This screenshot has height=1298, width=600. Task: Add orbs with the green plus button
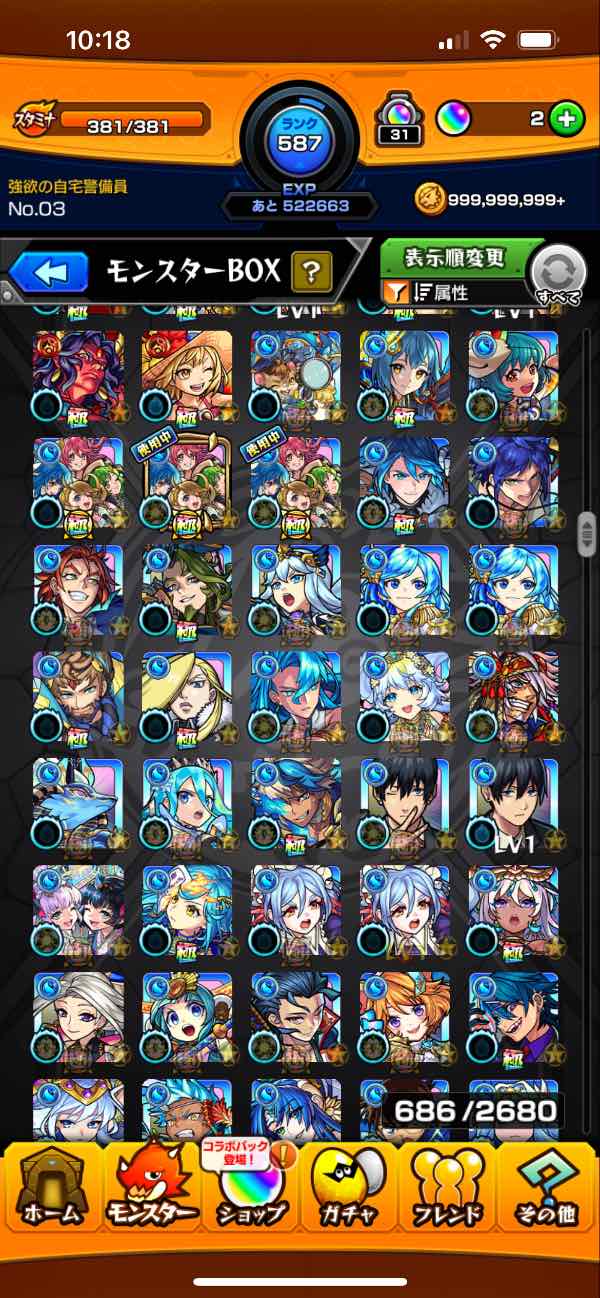567,119
